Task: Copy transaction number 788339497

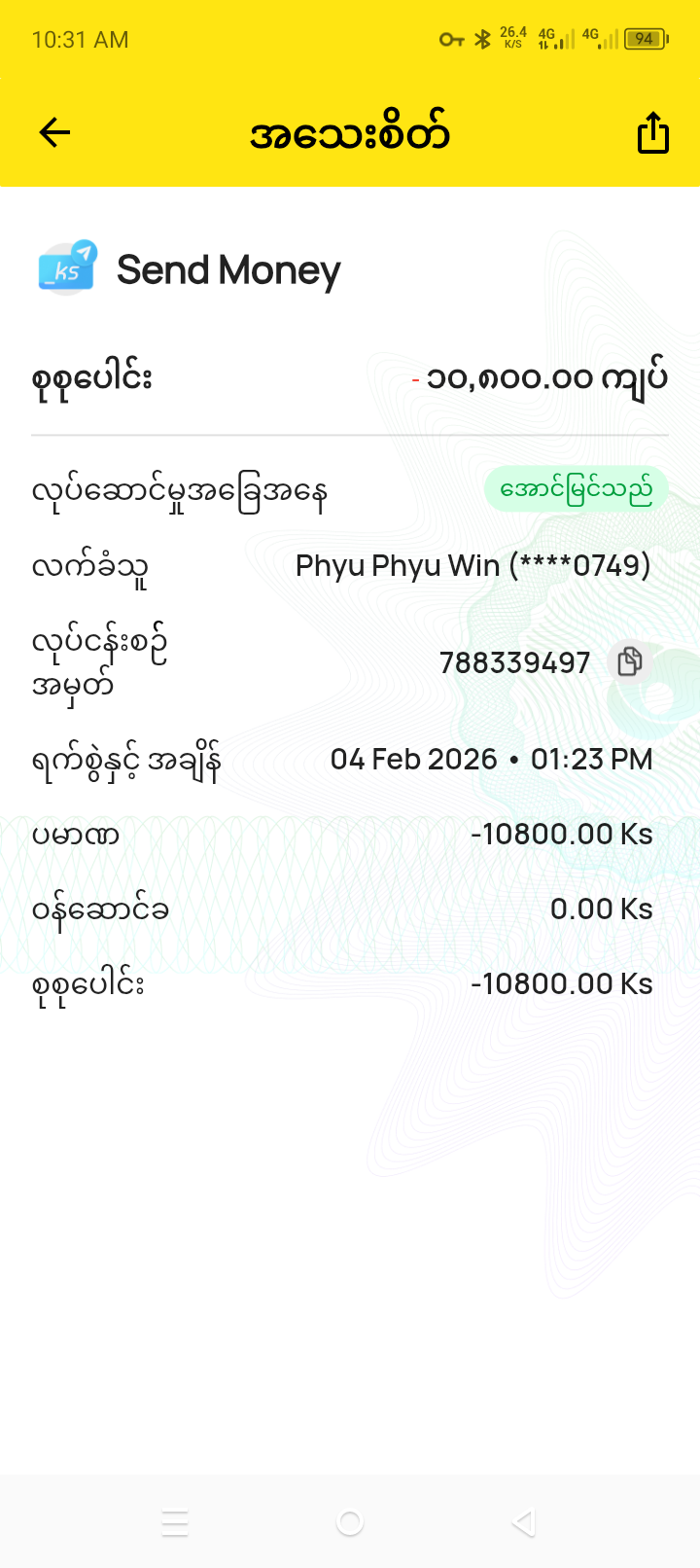Action: click(x=630, y=661)
